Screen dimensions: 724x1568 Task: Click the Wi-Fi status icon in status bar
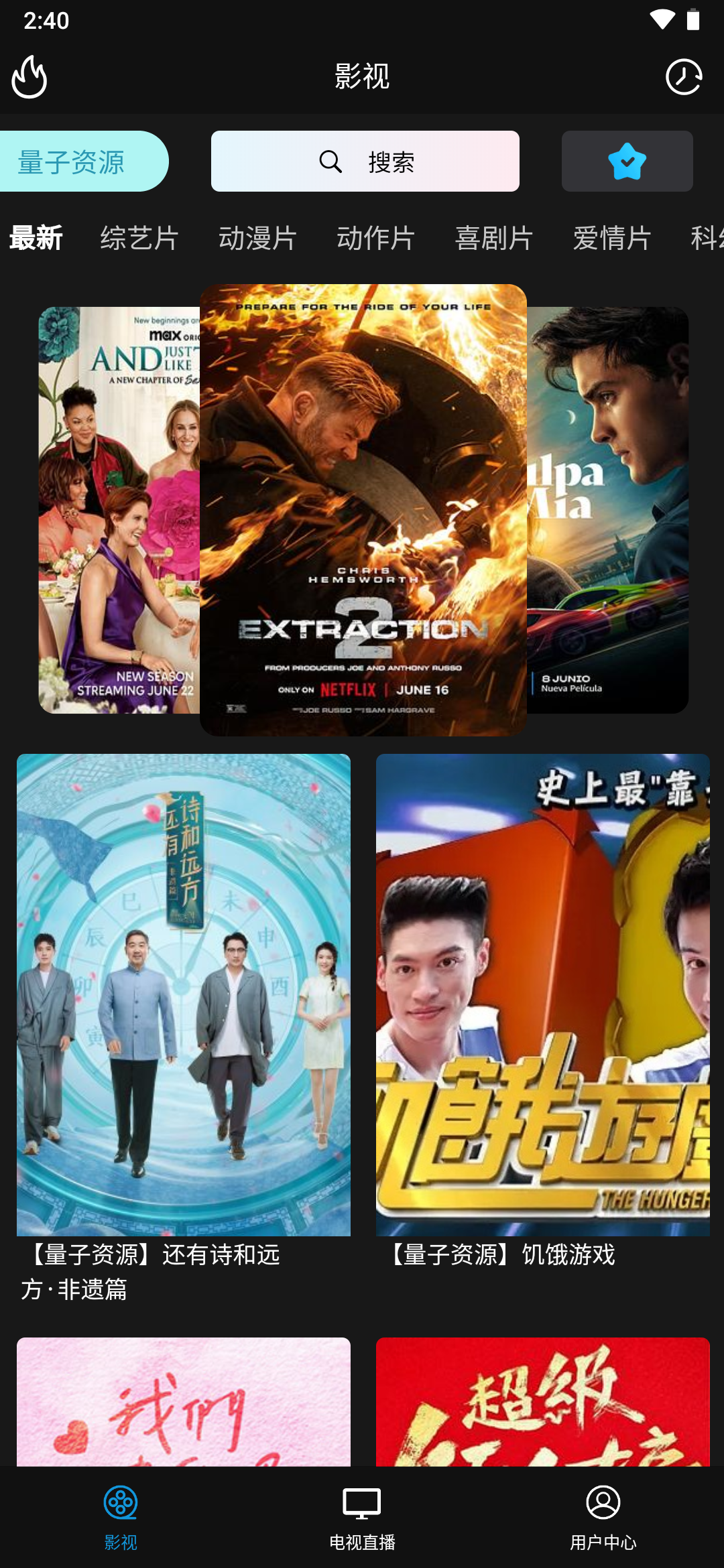(662, 20)
